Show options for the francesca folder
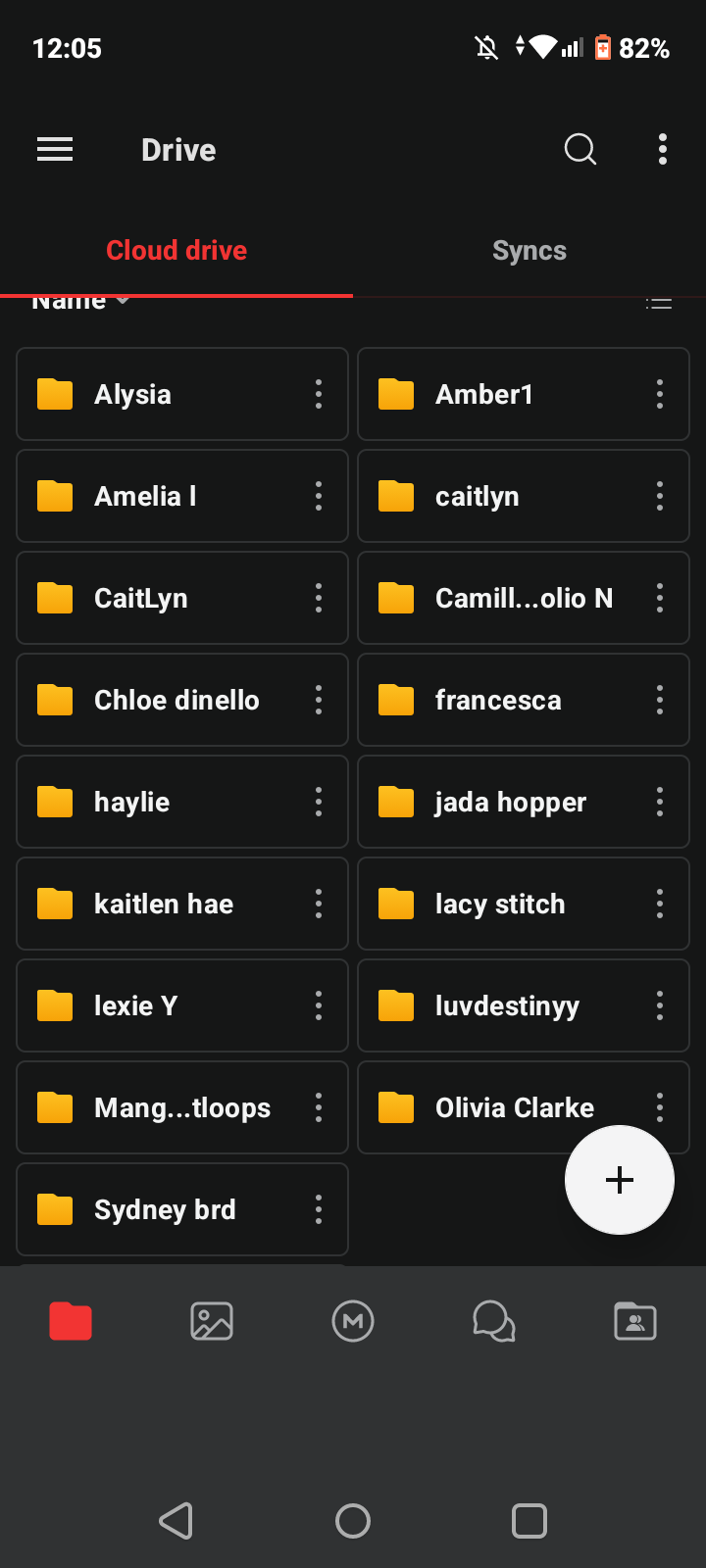 (660, 700)
